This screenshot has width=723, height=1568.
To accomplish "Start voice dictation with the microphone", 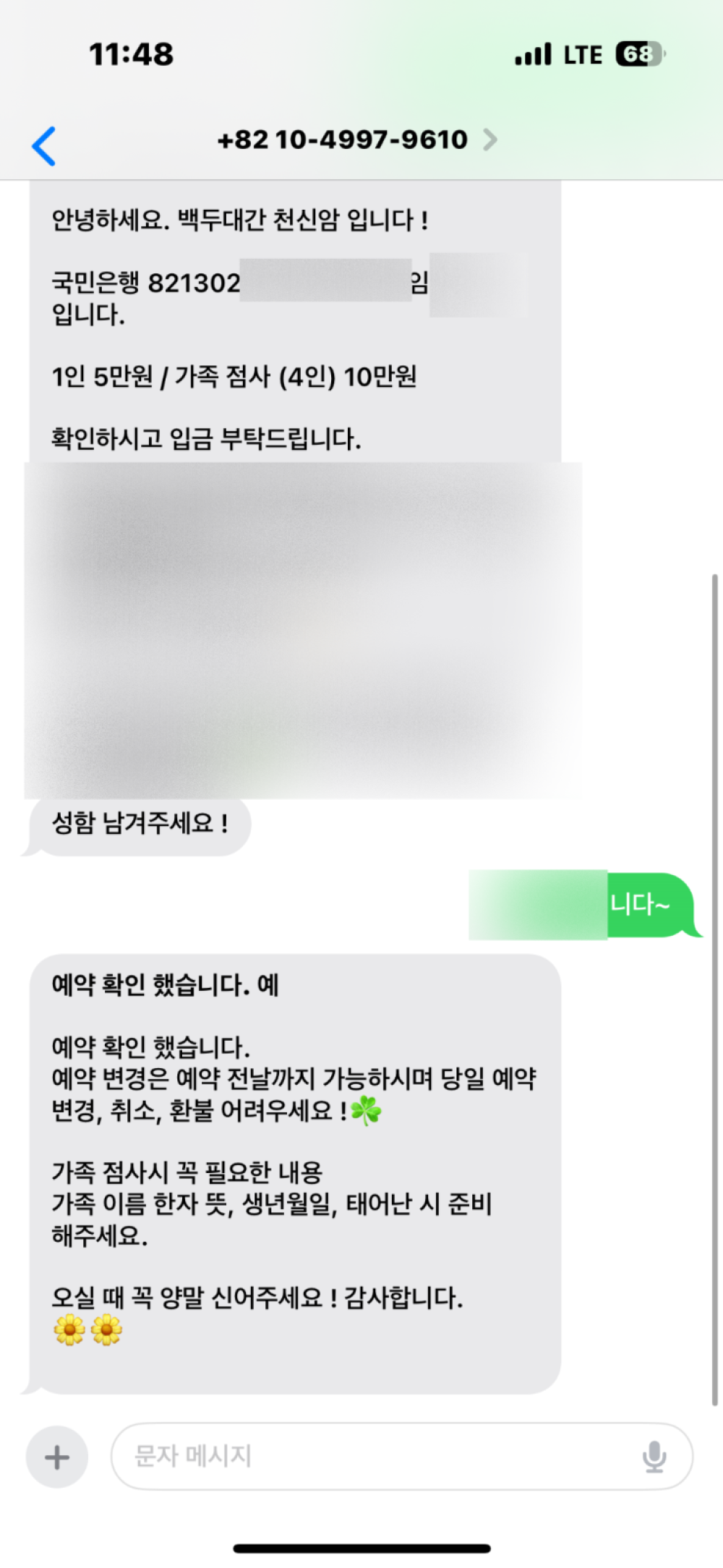I will point(654,1456).
